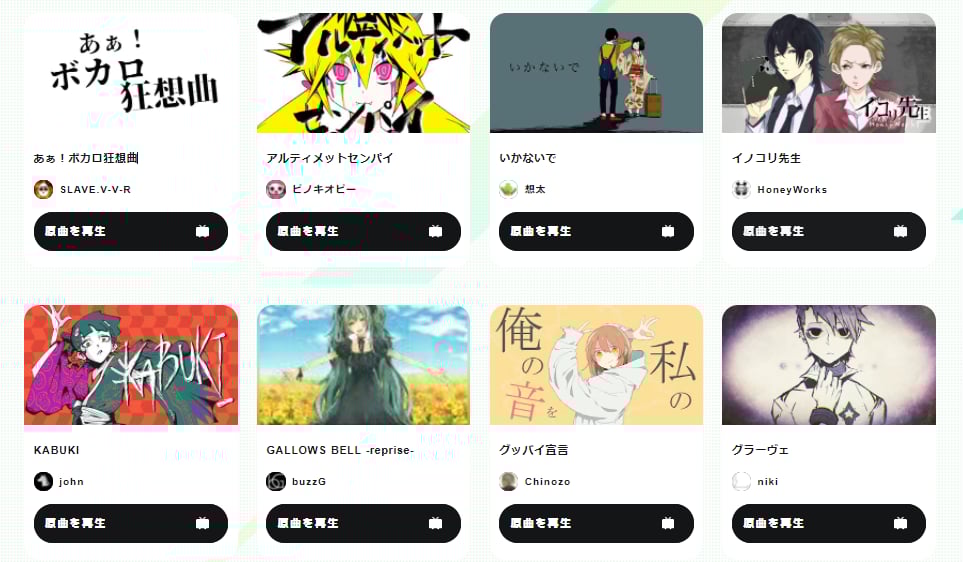This screenshot has width=963, height=562.
Task: Open the グッバイ宣言 artwork tile
Action: point(596,365)
